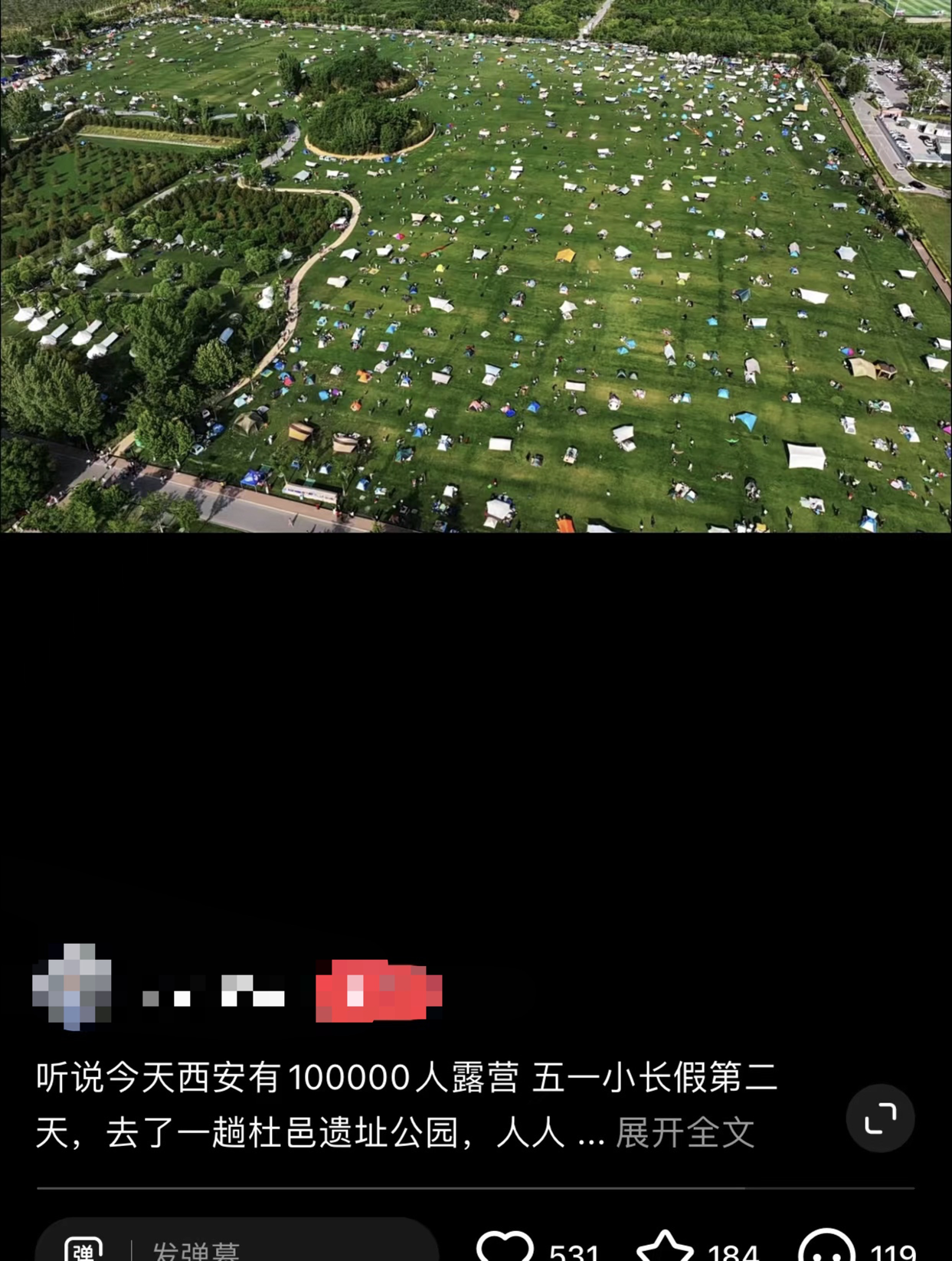Tap the video progress bar
Viewport: 952px width, 1261px height.
pos(475,1188)
